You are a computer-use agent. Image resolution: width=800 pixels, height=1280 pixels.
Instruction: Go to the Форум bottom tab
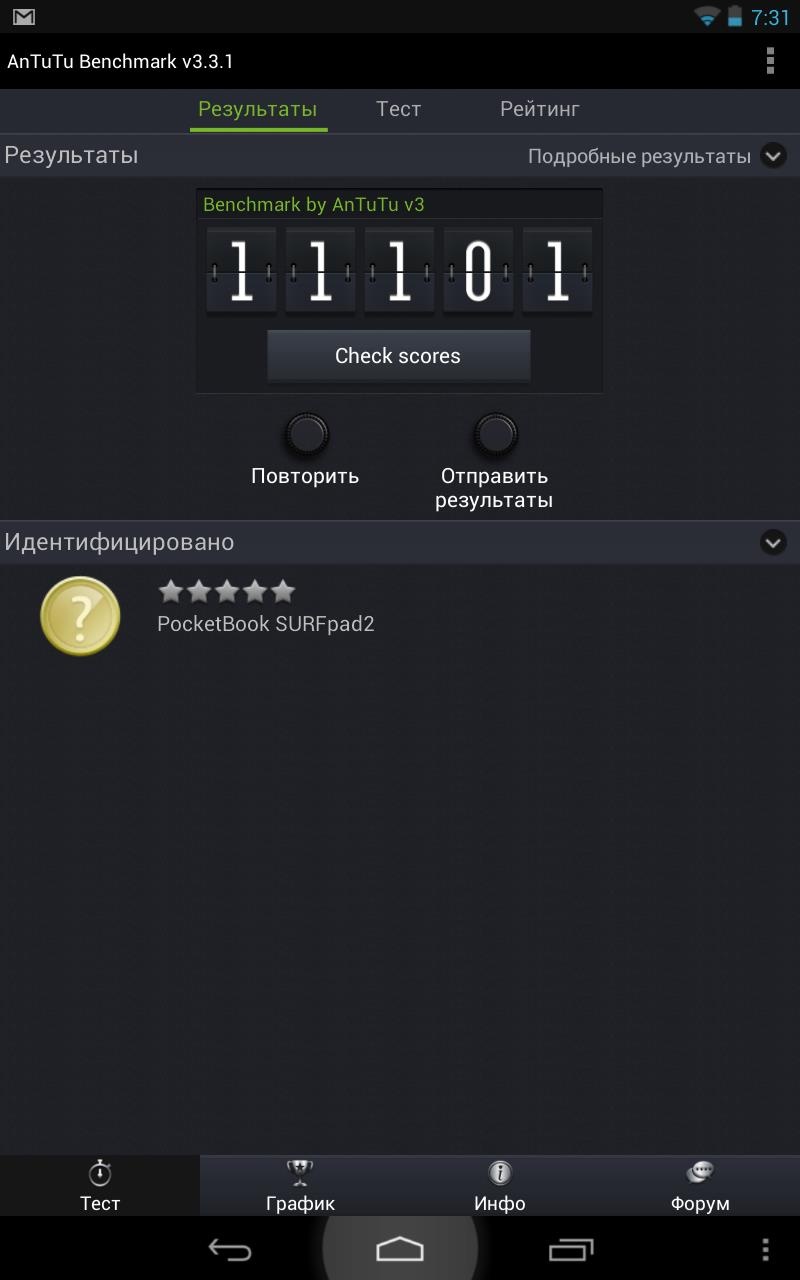[x=699, y=1186]
